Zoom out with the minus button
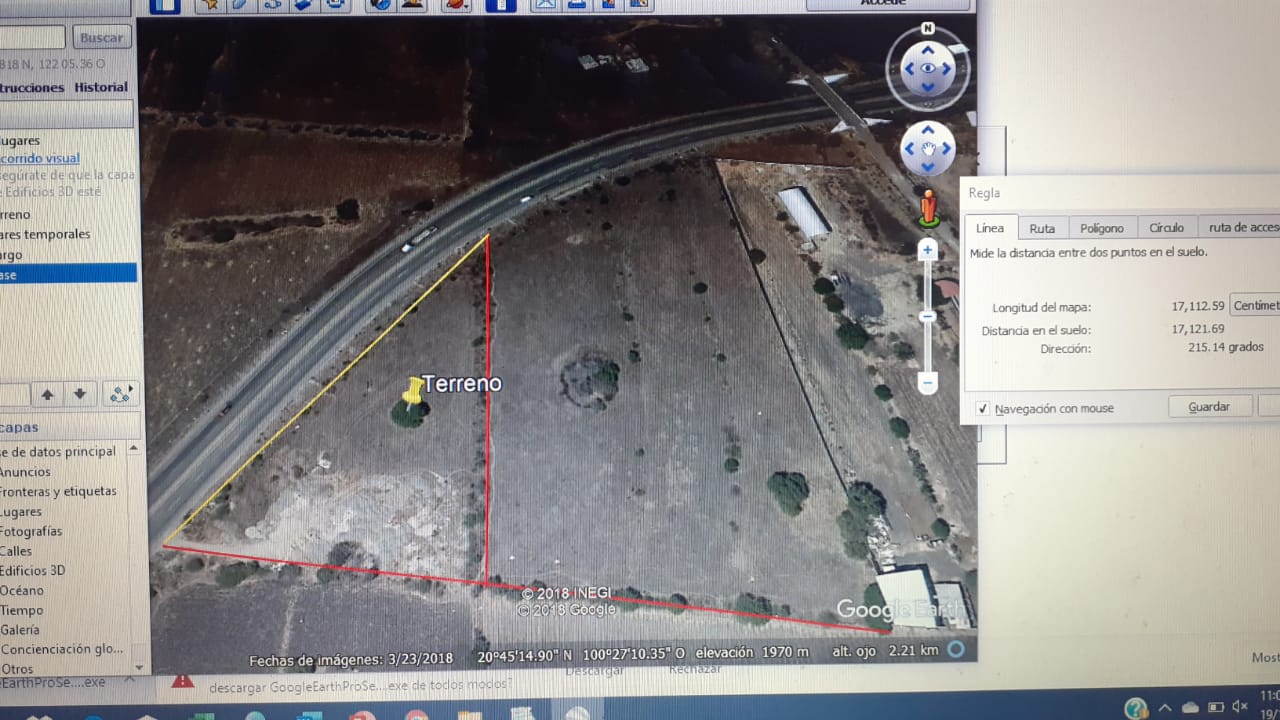Image resolution: width=1280 pixels, height=720 pixels. (x=928, y=382)
